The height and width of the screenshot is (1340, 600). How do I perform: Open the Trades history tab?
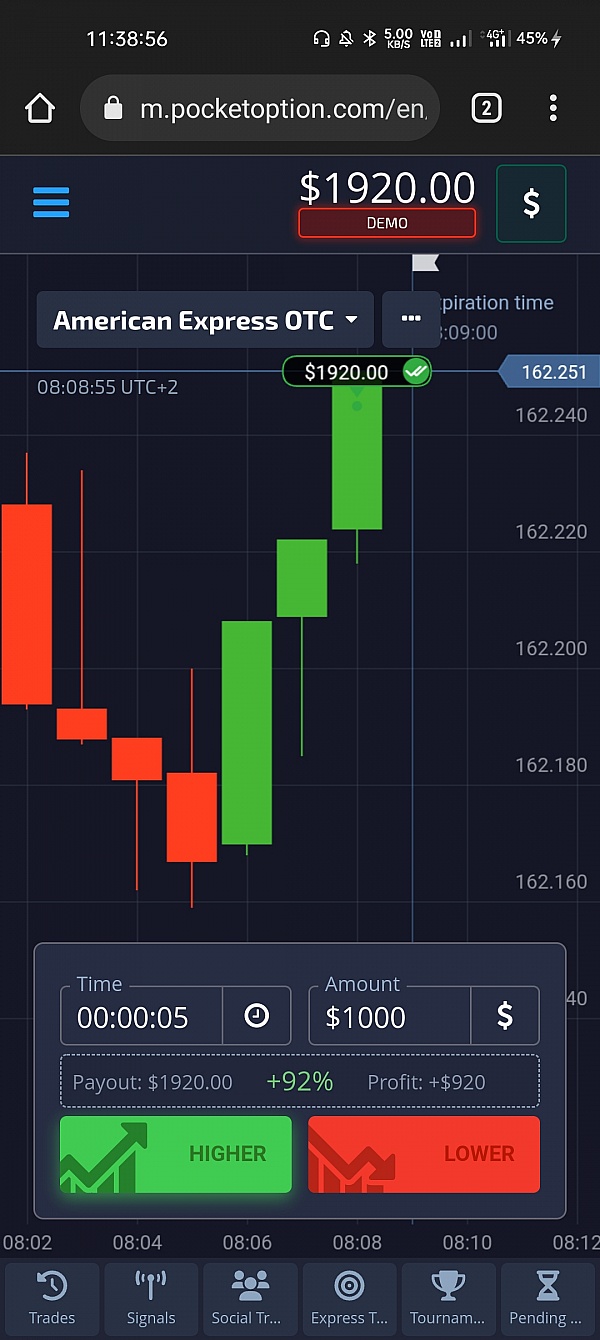[x=52, y=1299]
